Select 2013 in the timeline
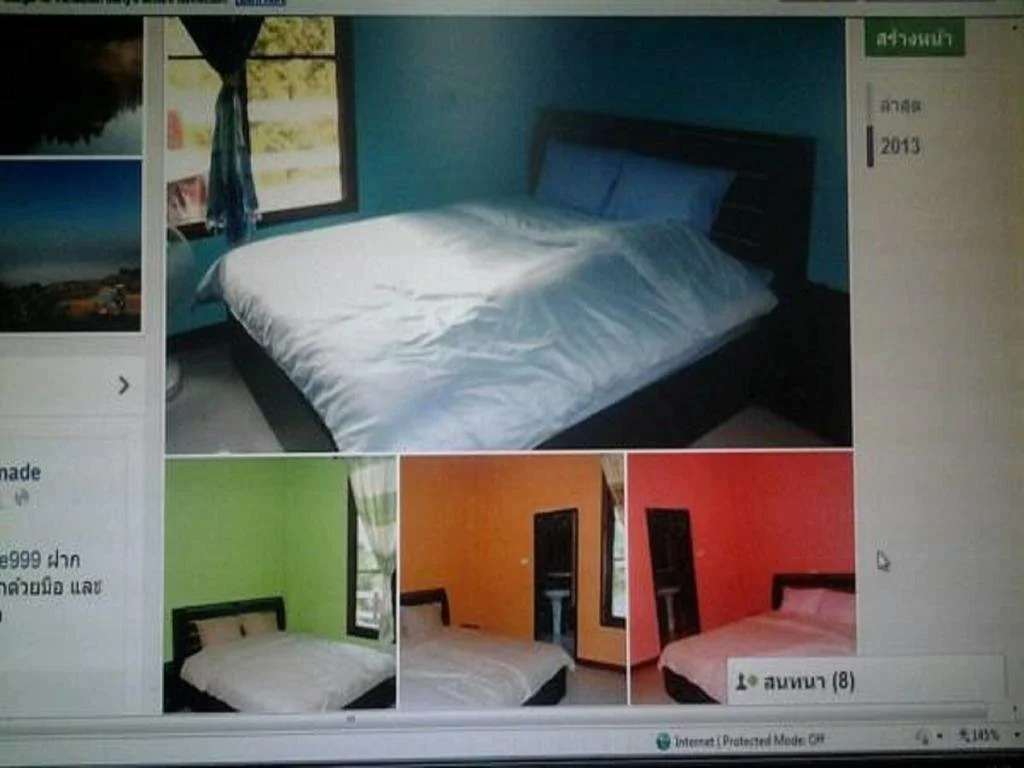 point(900,147)
